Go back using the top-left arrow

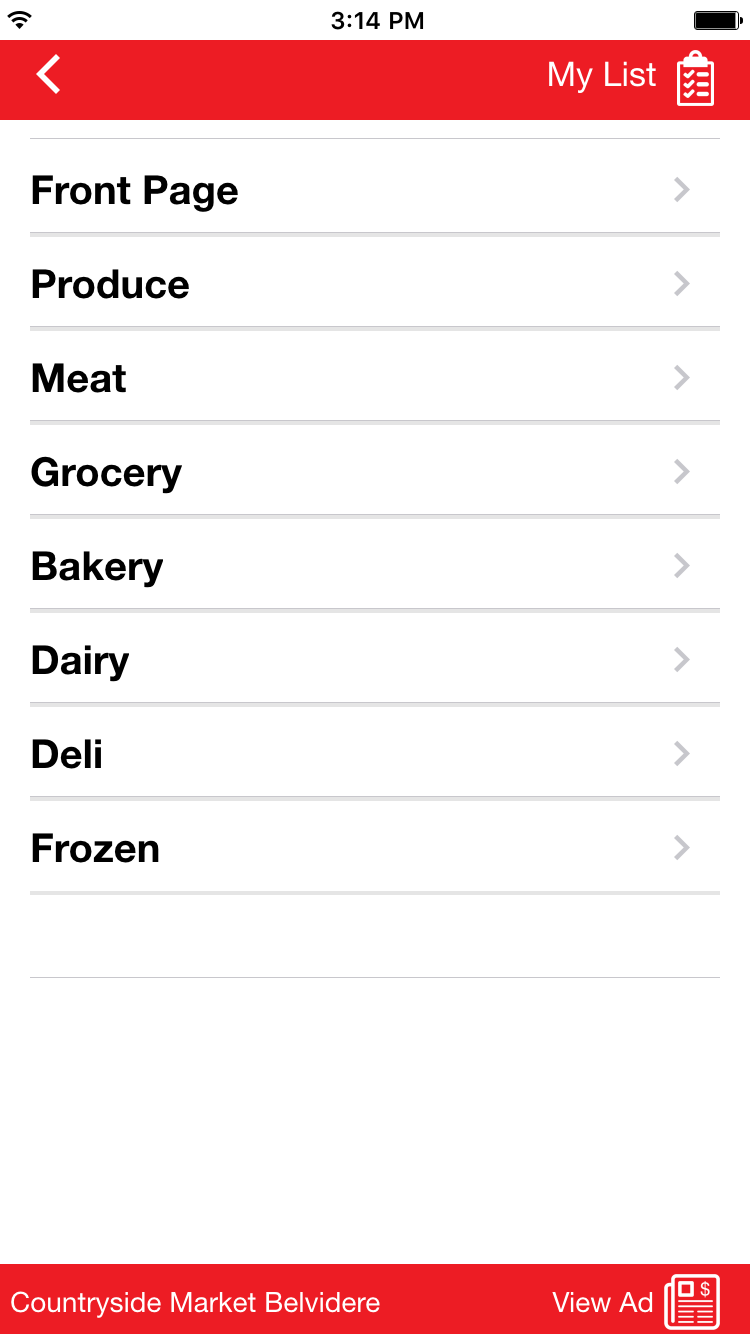point(48,75)
